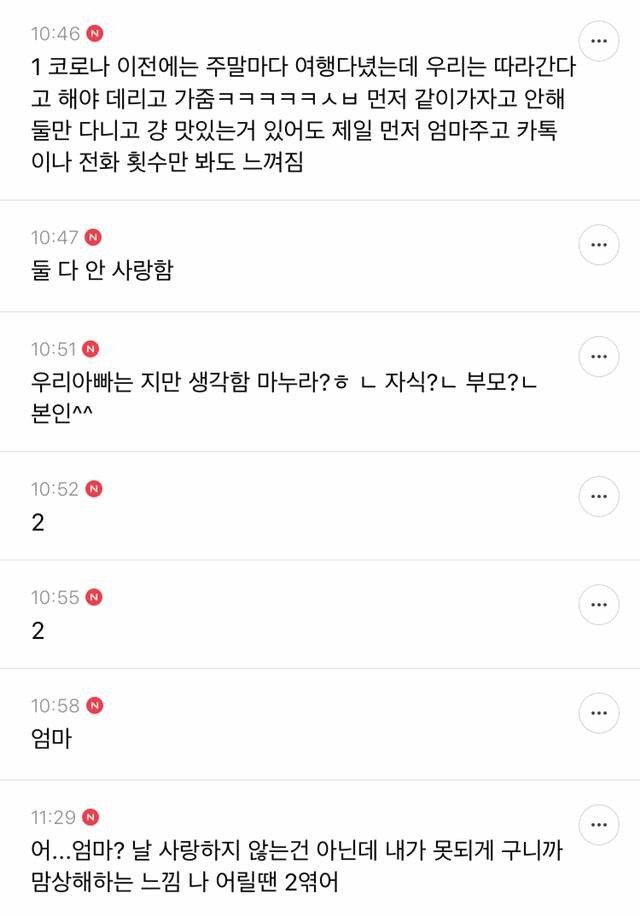Open more options for the 10:58 comment
The height and width of the screenshot is (916, 640).
pyautogui.click(x=599, y=713)
